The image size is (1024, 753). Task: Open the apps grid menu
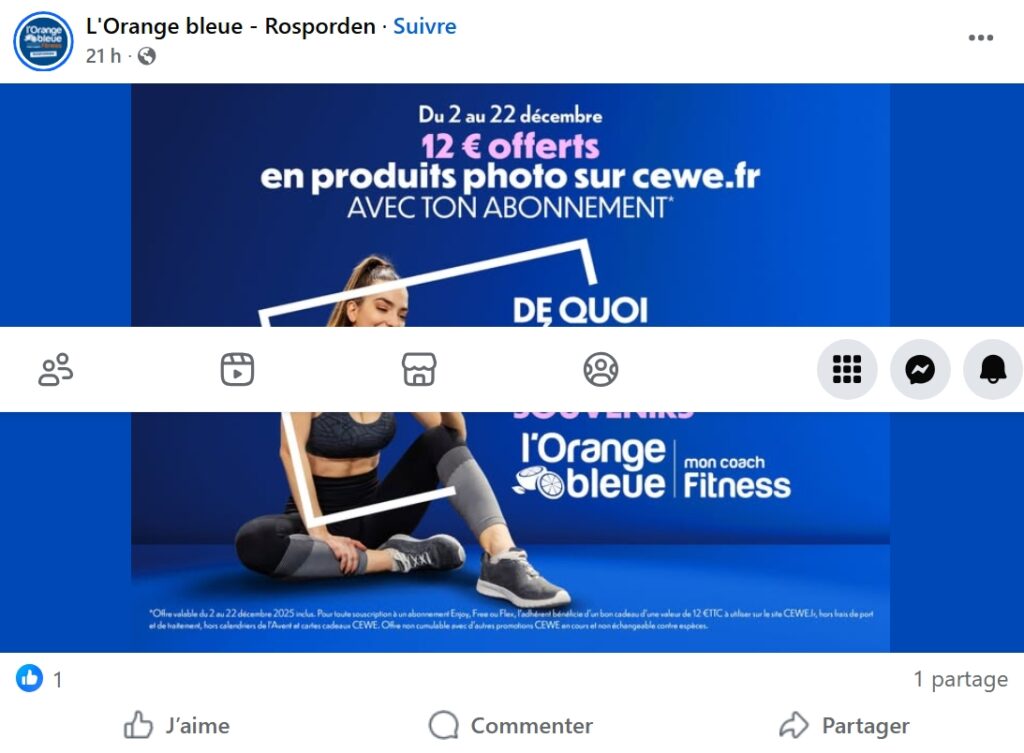pos(847,370)
